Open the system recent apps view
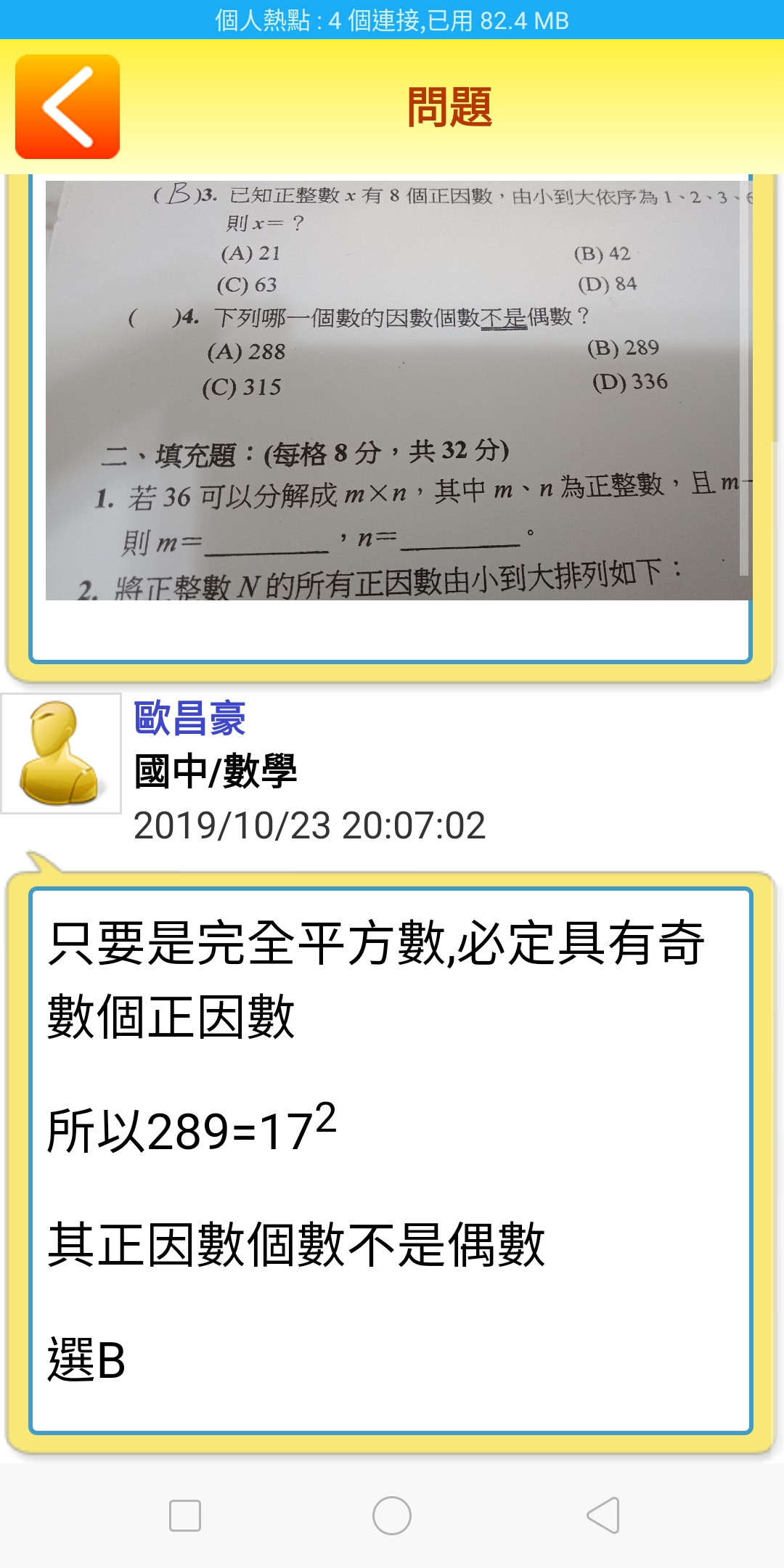 pyautogui.click(x=185, y=1516)
